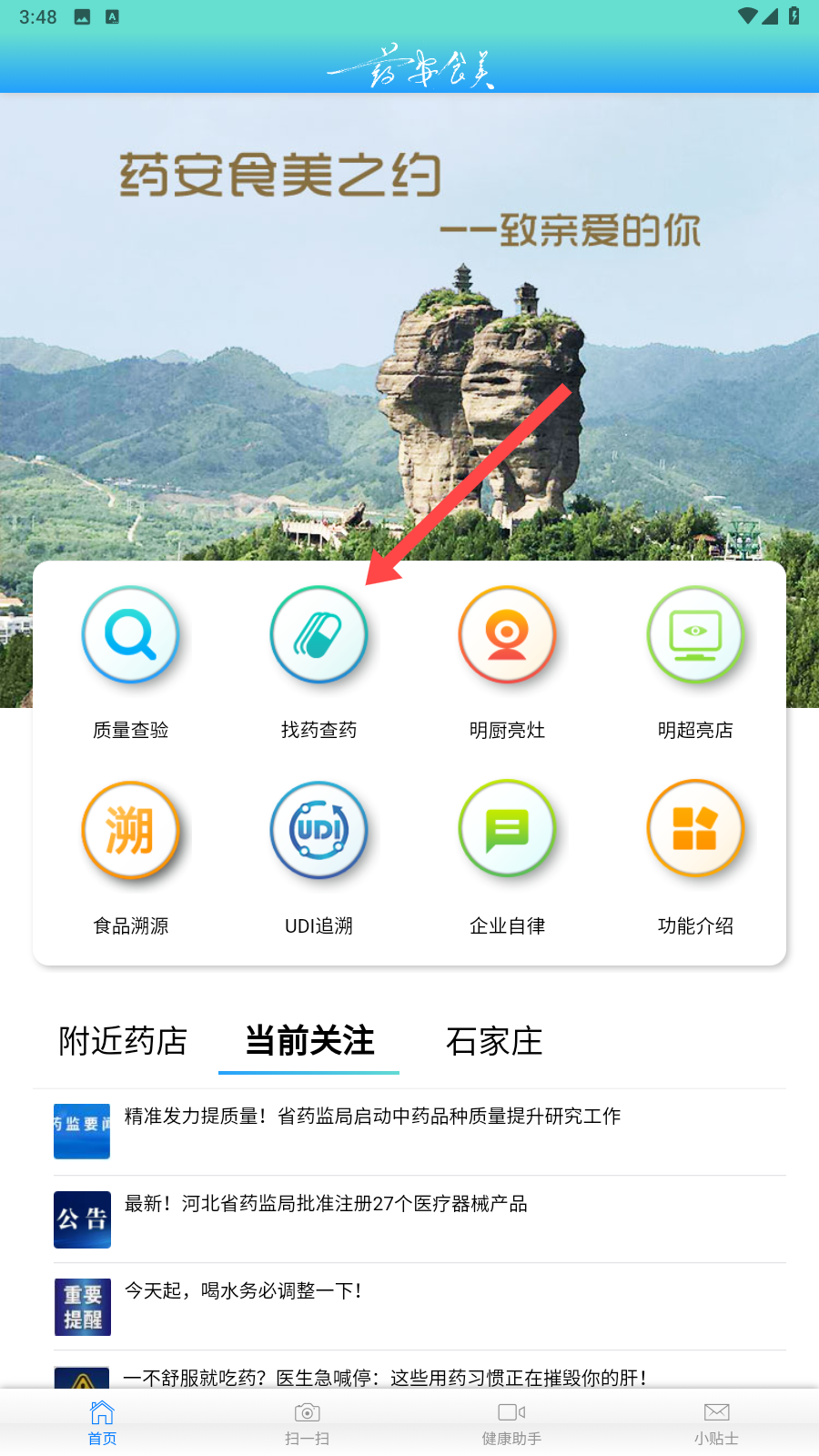Select the 当前关注 tab
Image resolution: width=819 pixels, height=1456 pixels.
point(309,1041)
